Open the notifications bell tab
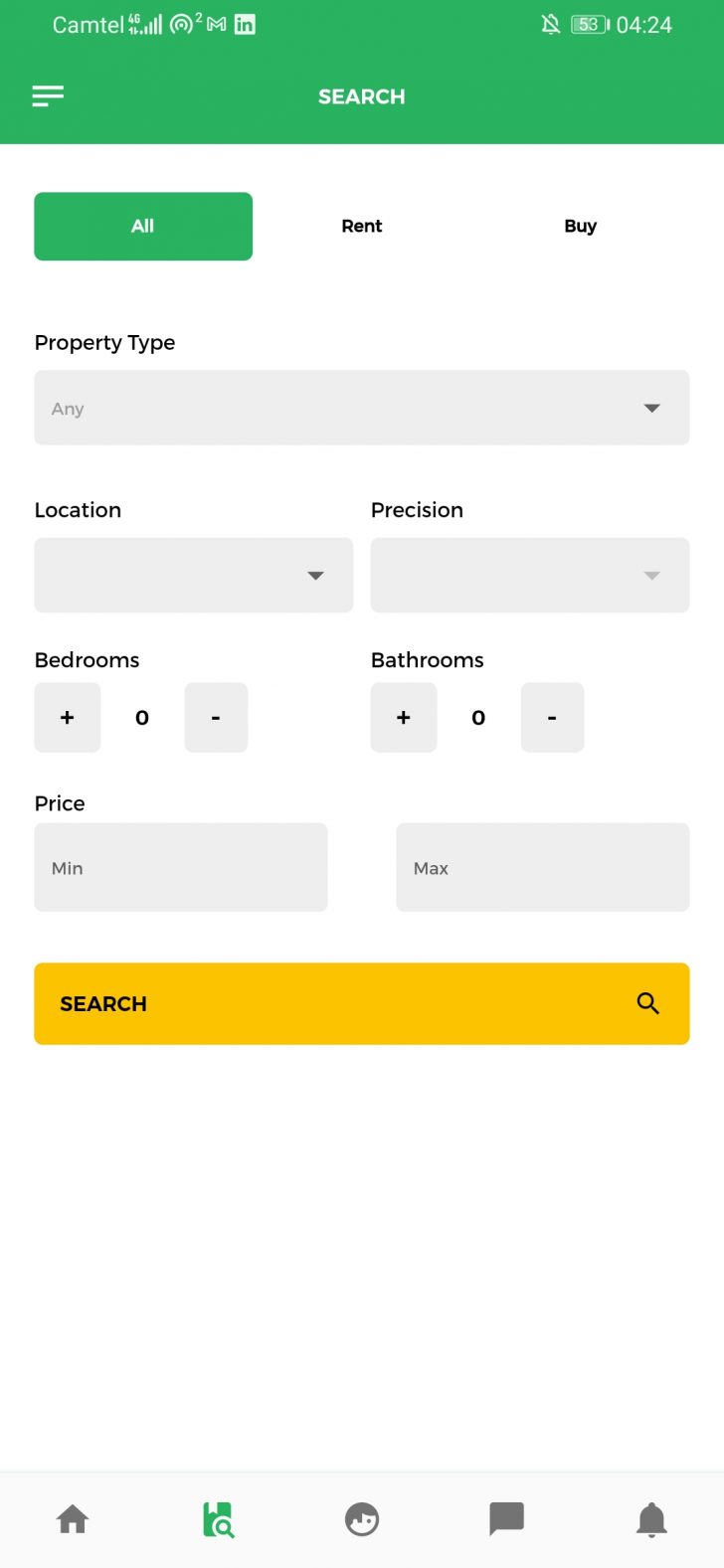This screenshot has width=724, height=1568. tap(651, 1519)
